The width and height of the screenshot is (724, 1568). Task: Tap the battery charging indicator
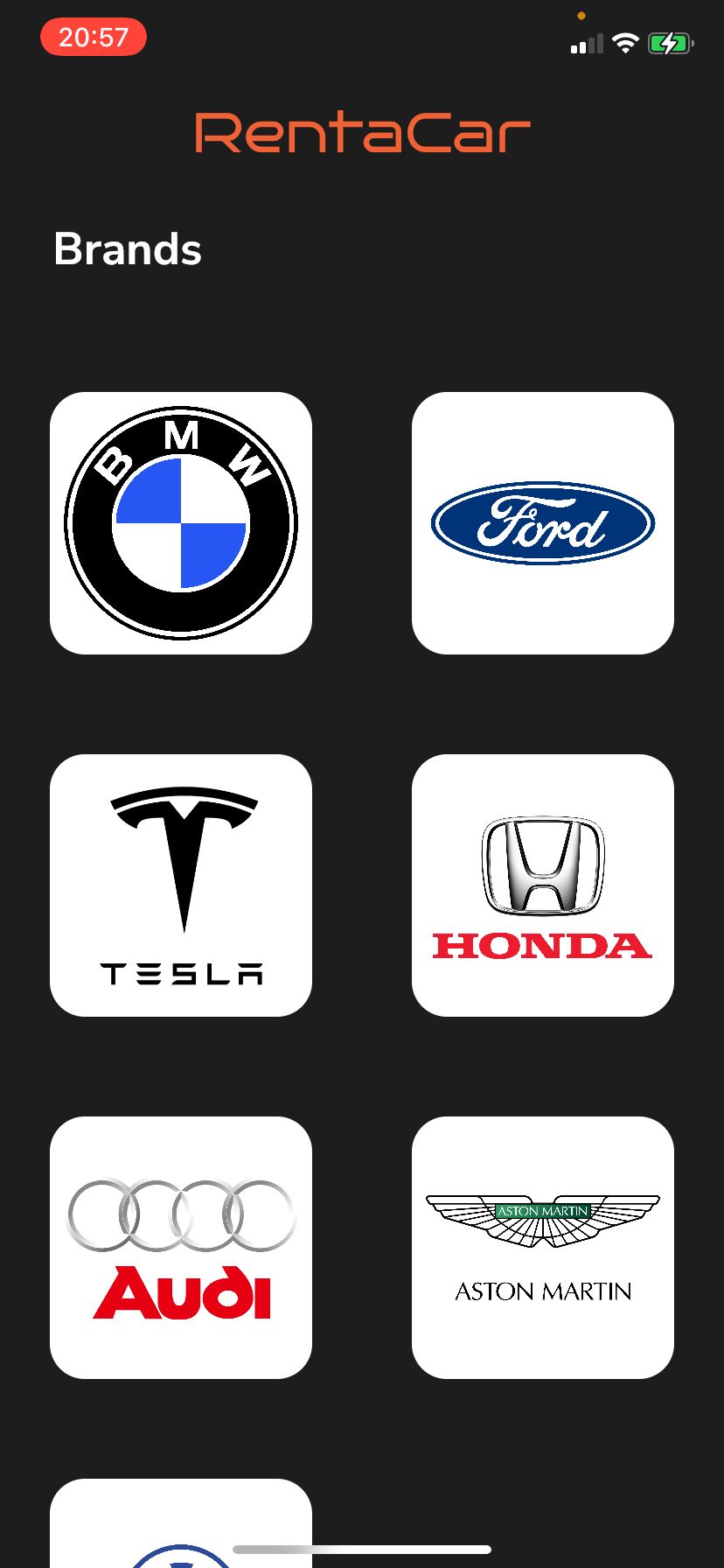(x=670, y=42)
